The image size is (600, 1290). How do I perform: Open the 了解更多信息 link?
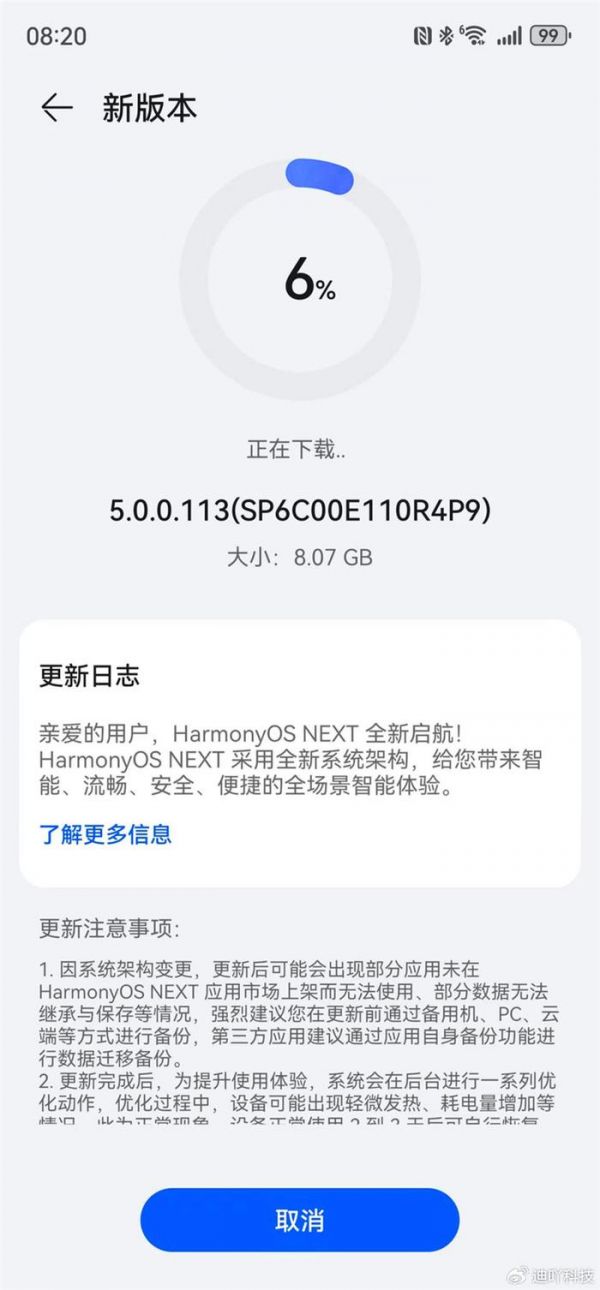pos(105,834)
